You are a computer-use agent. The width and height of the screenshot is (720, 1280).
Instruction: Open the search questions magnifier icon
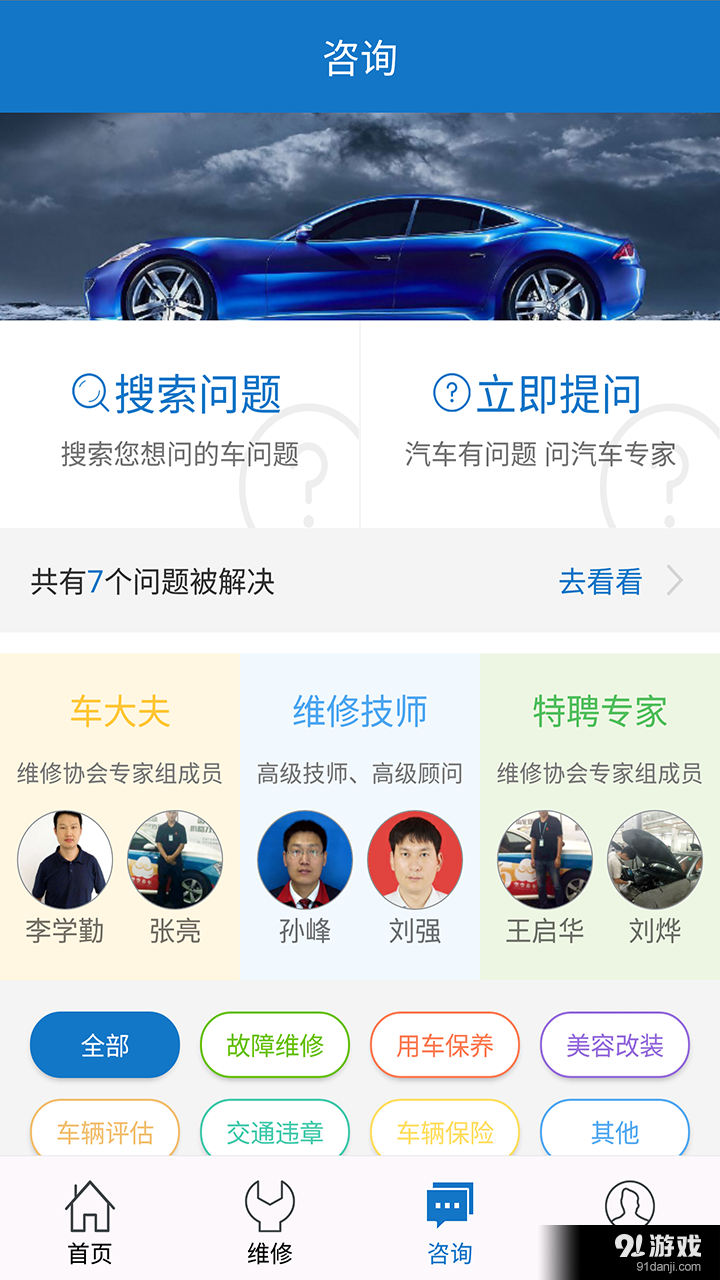click(95, 394)
